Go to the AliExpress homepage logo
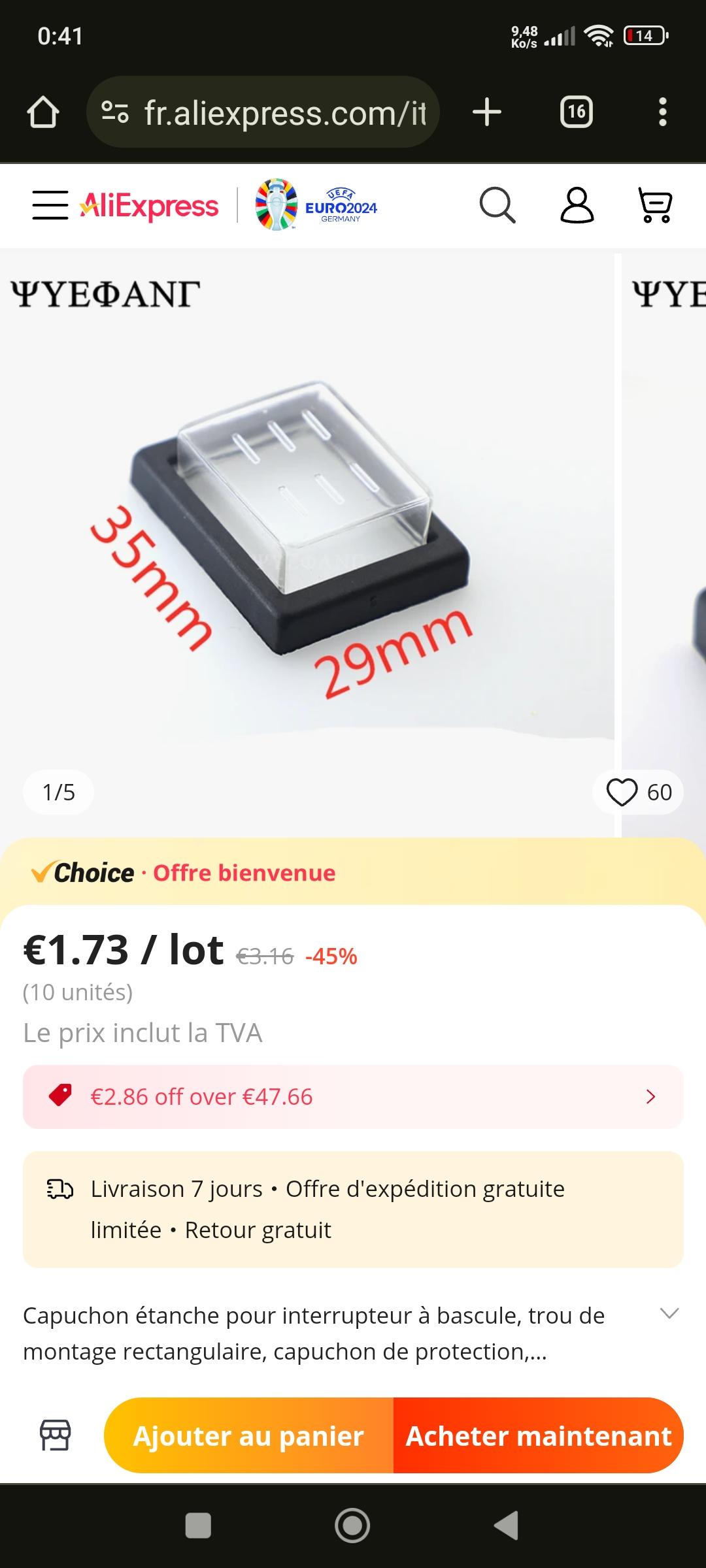 click(149, 206)
